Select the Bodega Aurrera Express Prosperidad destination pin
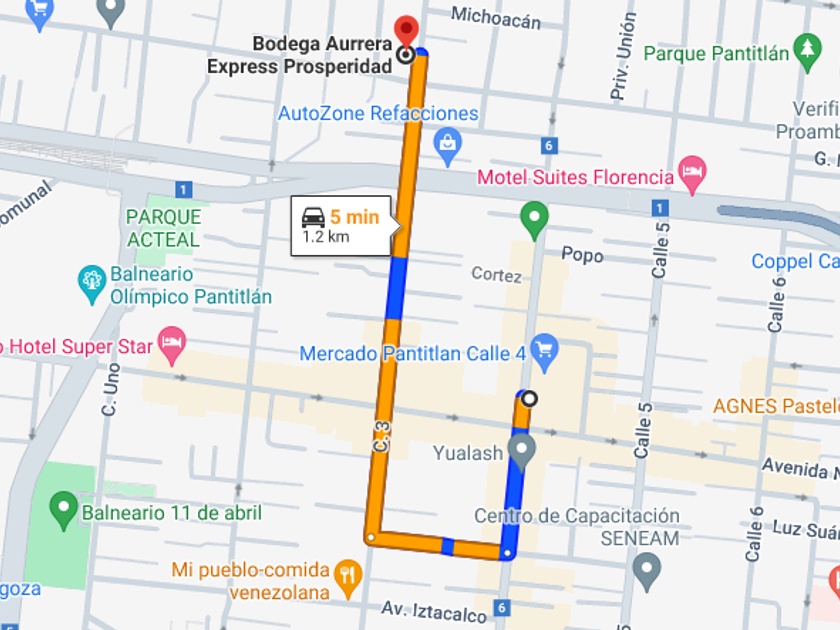Viewport: 840px width, 630px height. coord(406,33)
